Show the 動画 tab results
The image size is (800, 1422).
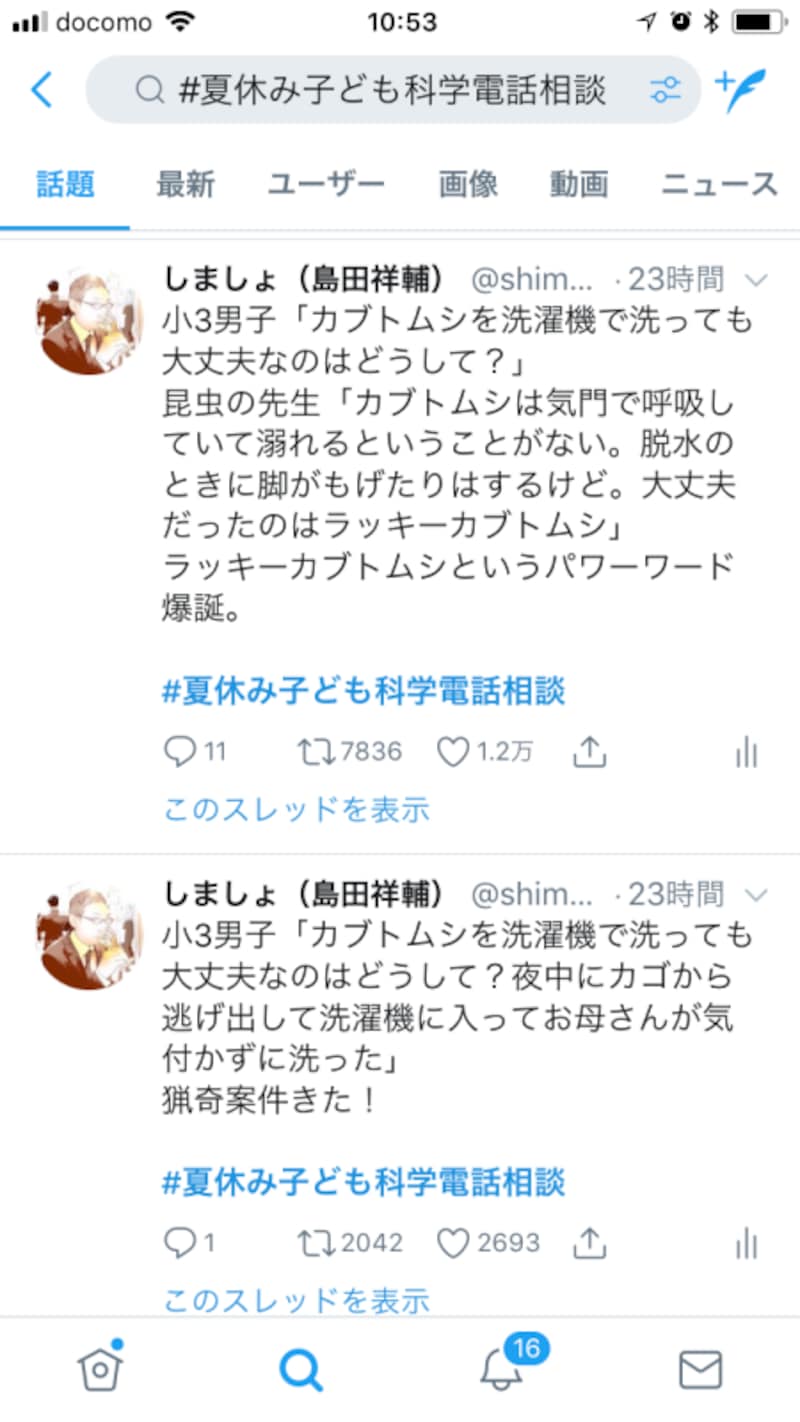click(579, 184)
